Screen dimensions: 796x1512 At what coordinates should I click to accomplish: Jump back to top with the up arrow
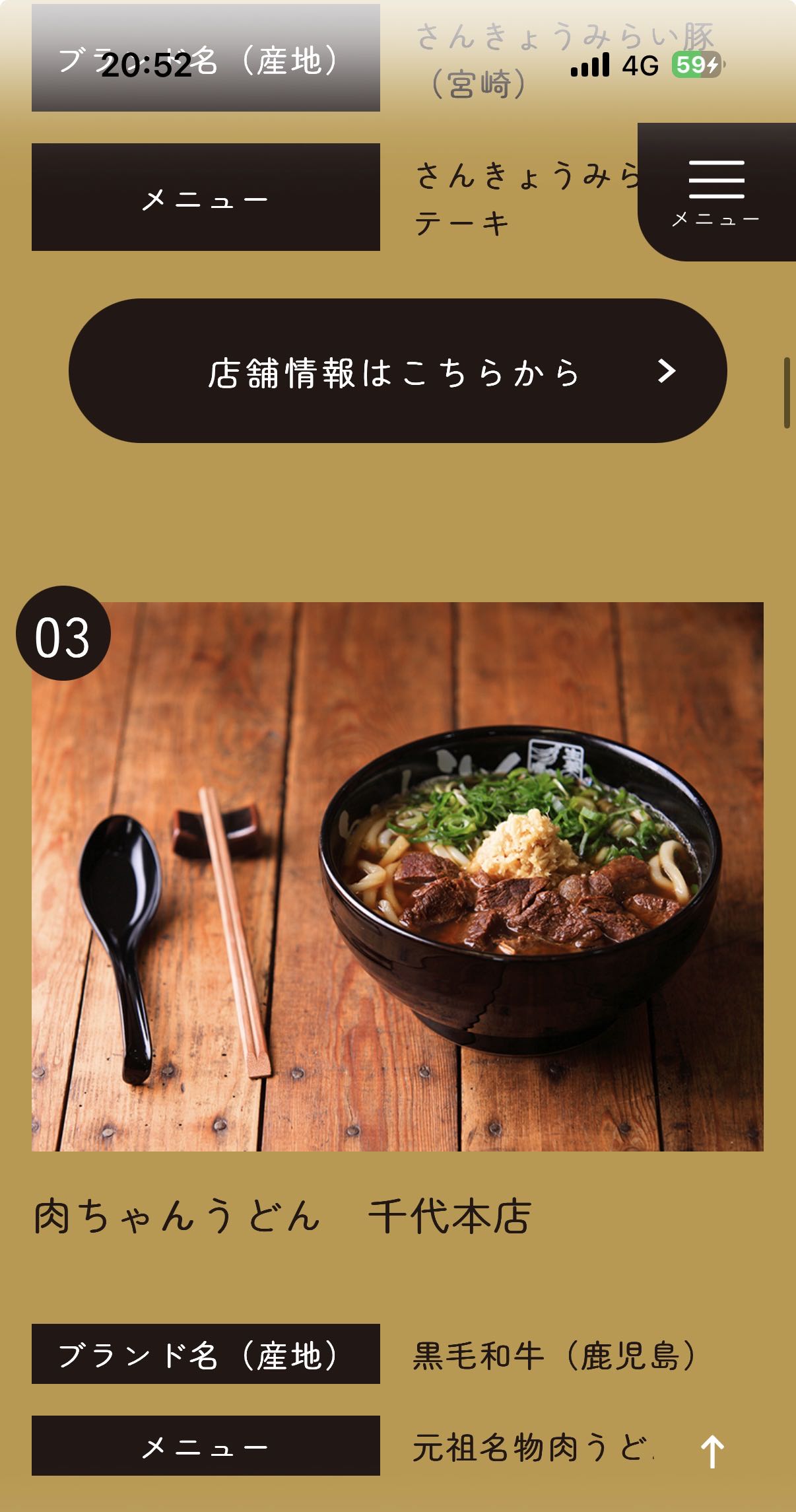(712, 1451)
